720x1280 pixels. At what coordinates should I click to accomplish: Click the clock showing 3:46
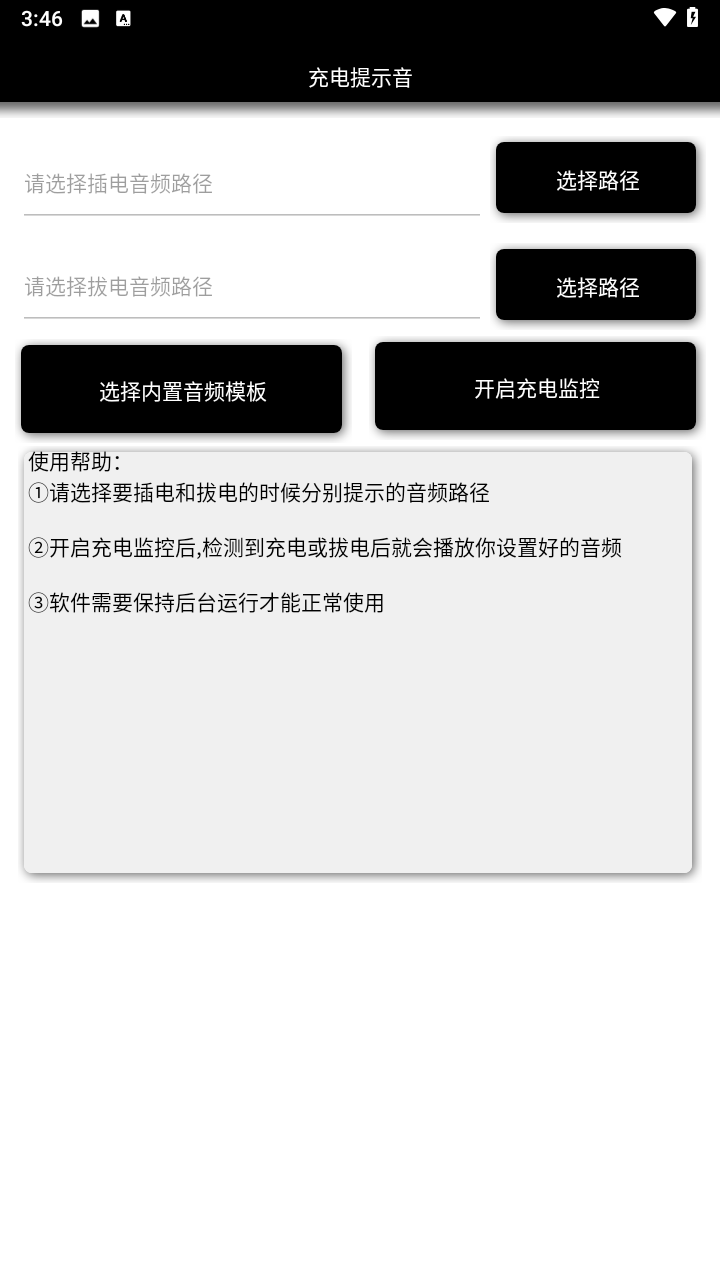[x=40, y=17]
